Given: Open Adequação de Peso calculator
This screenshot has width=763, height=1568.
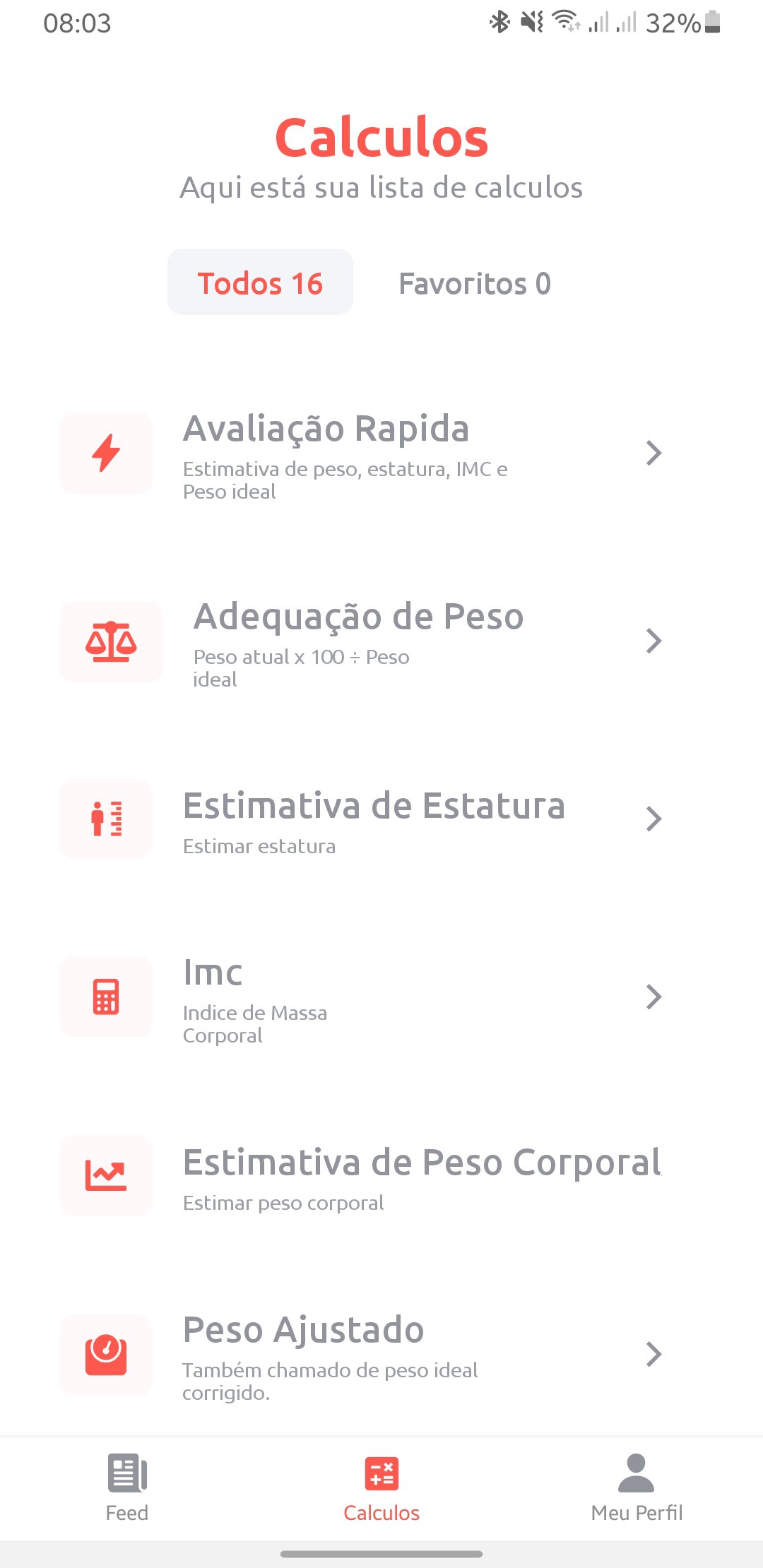Looking at the screenshot, I should tap(360, 641).
